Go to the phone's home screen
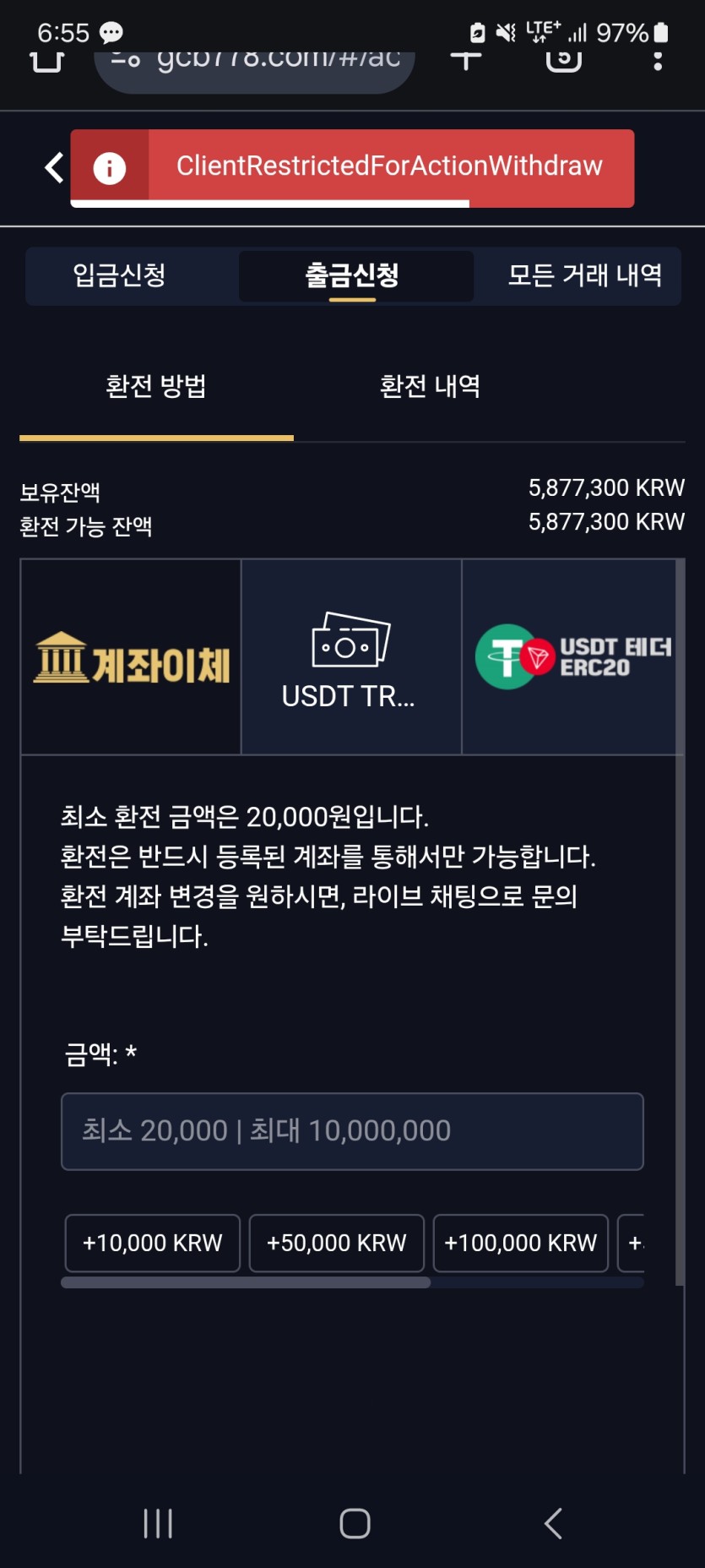The height and width of the screenshot is (1568, 705). [355, 1523]
